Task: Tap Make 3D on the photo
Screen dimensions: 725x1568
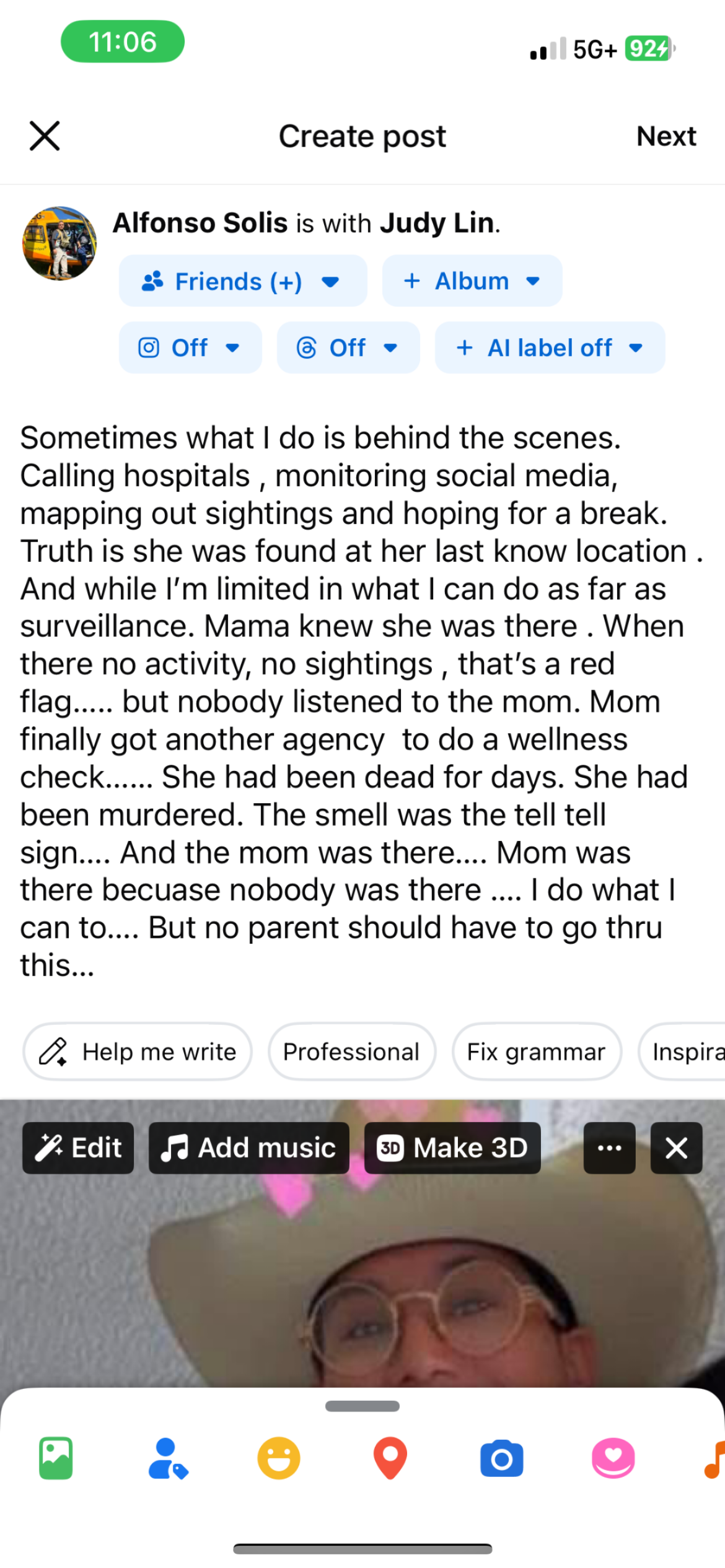Action: pyautogui.click(x=452, y=1148)
